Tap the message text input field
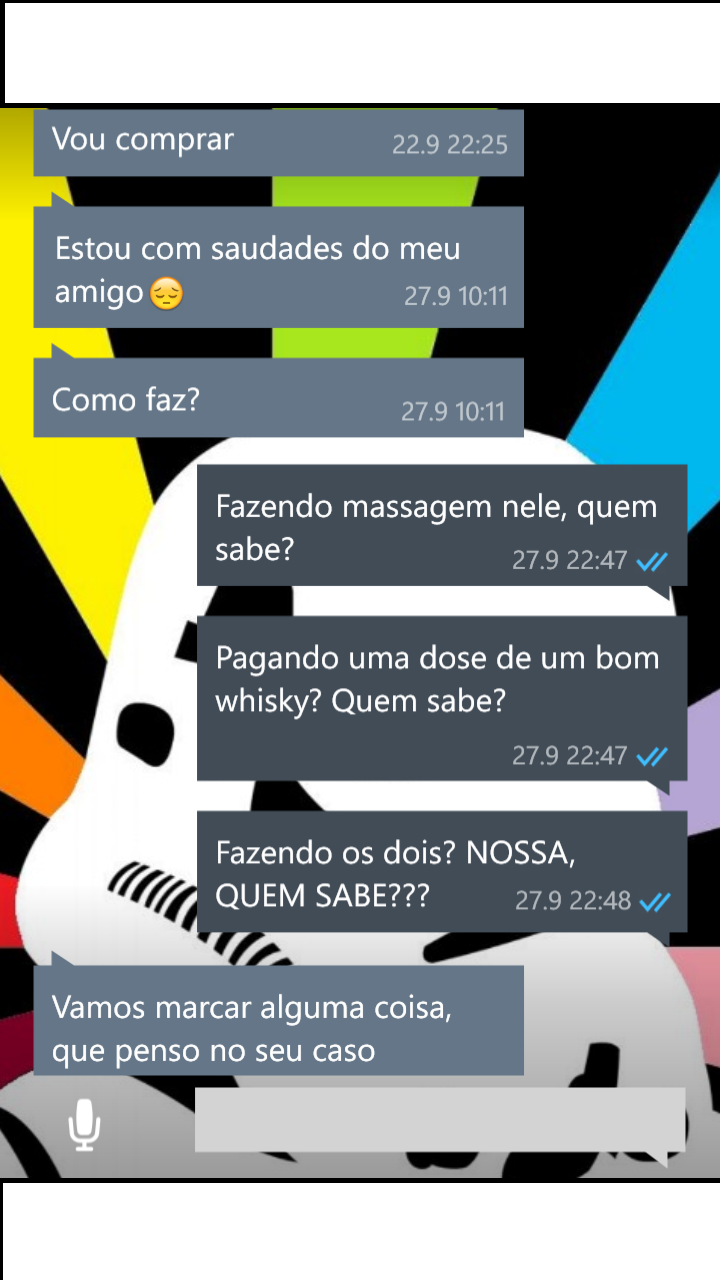The image size is (720, 1280). (x=440, y=1120)
